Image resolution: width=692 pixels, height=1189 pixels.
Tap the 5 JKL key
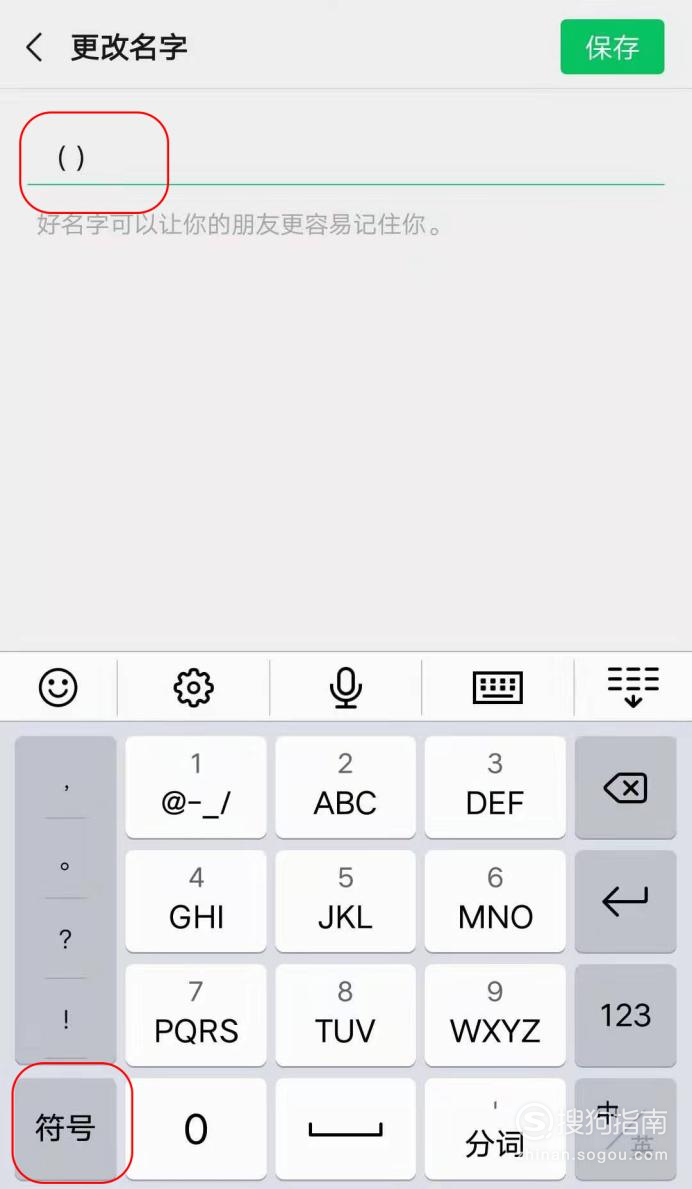click(346, 901)
